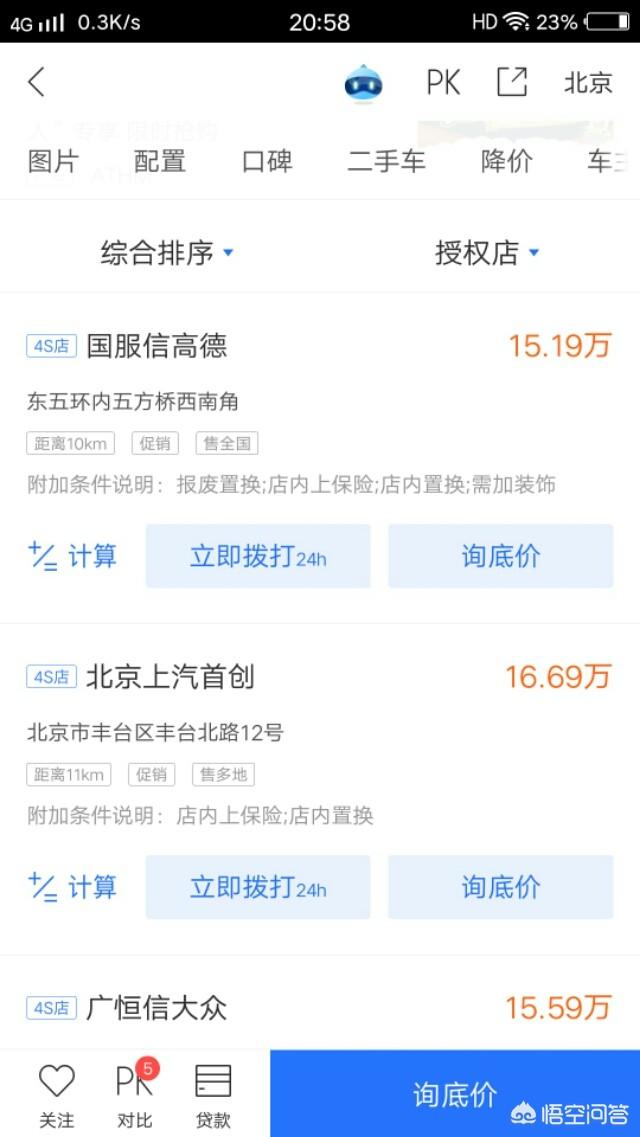Switch to the 降价 tab
This screenshot has width=640, height=1137.
tap(507, 161)
